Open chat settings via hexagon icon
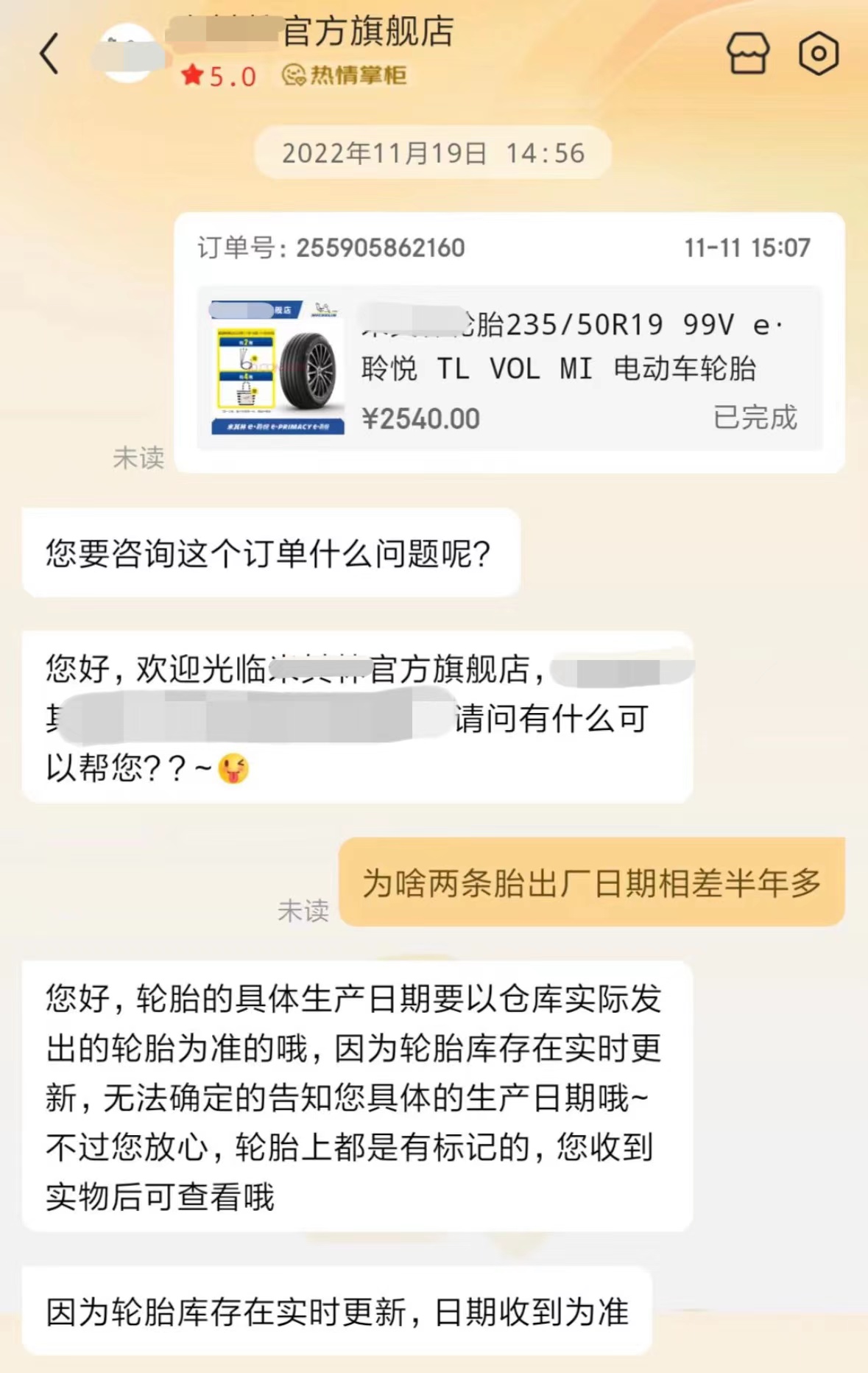The image size is (868, 1373). (x=817, y=52)
